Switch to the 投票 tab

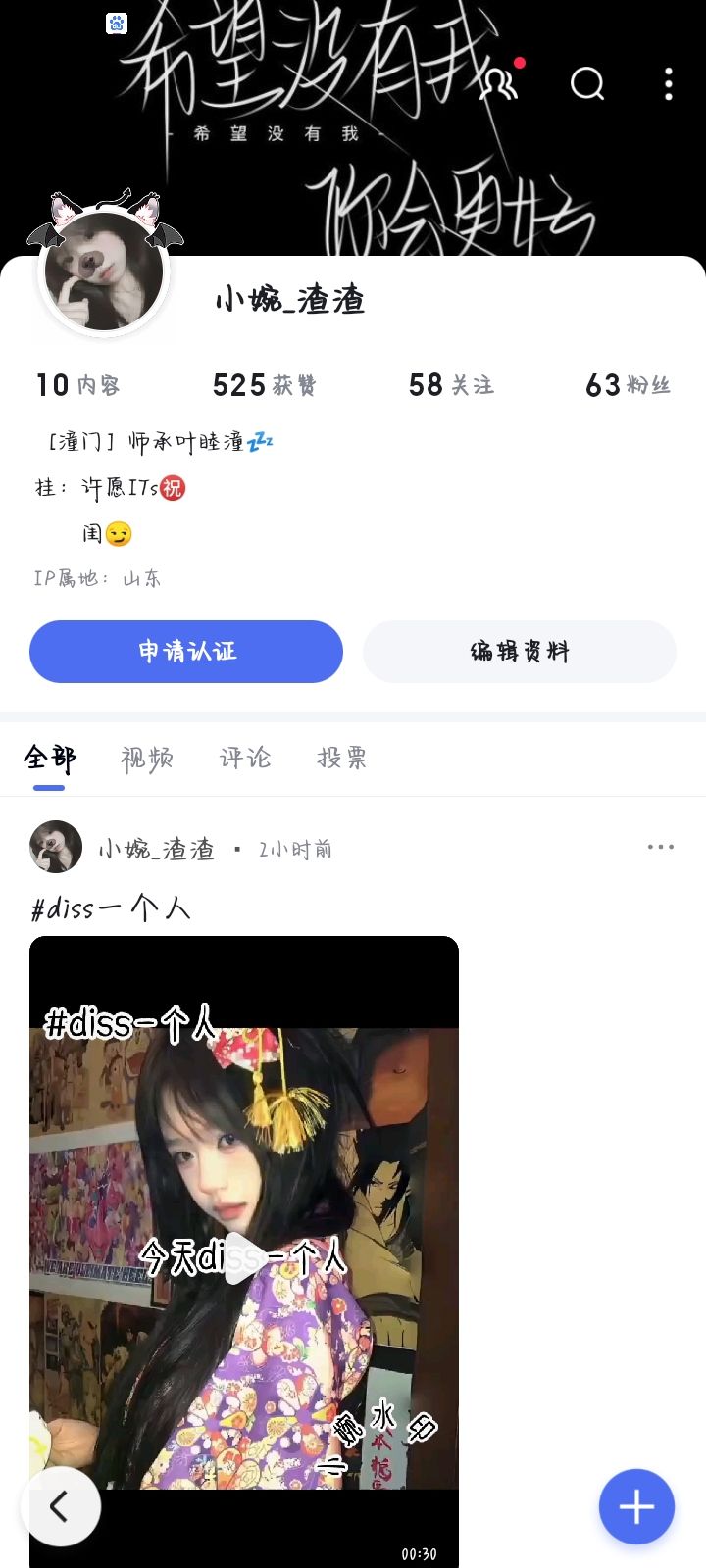(342, 758)
